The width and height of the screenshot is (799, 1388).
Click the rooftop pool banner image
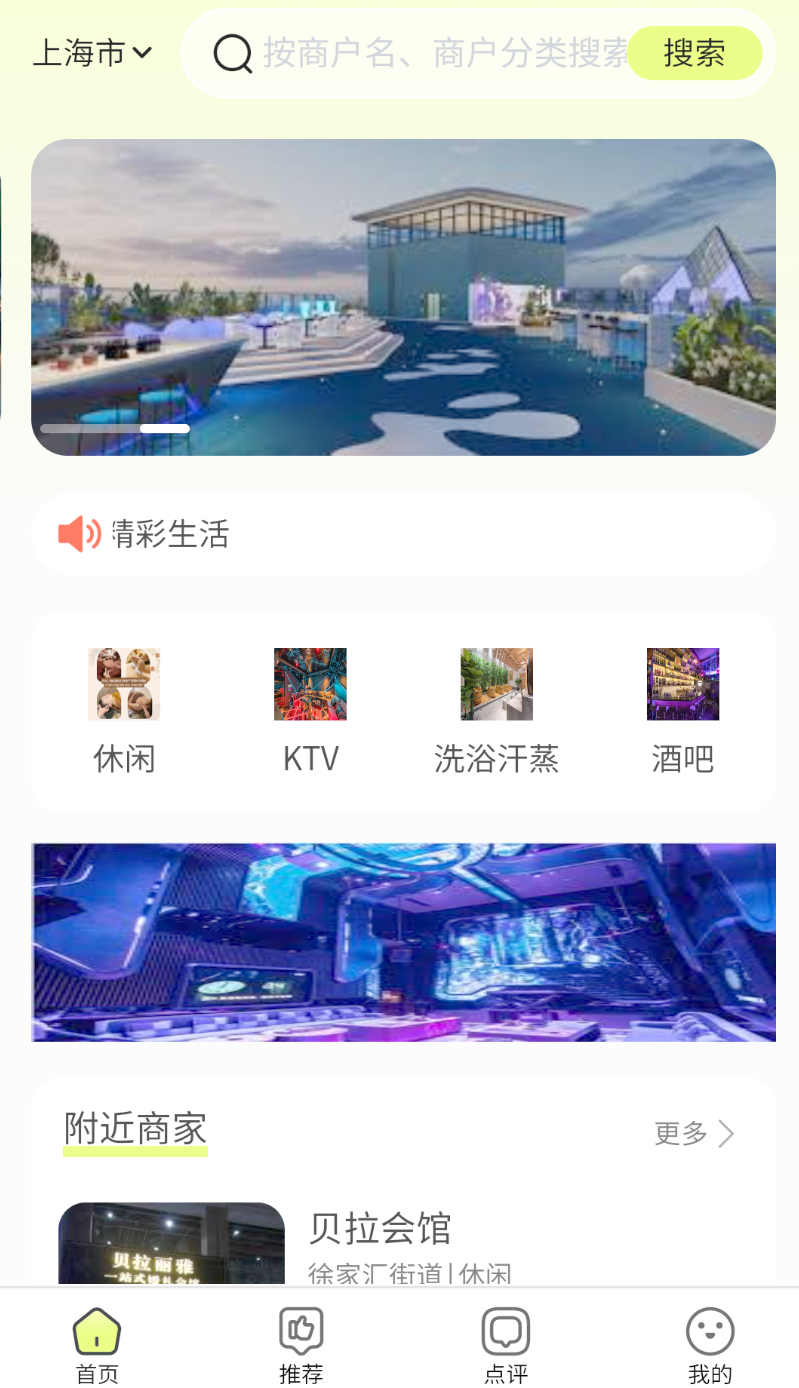coord(403,296)
